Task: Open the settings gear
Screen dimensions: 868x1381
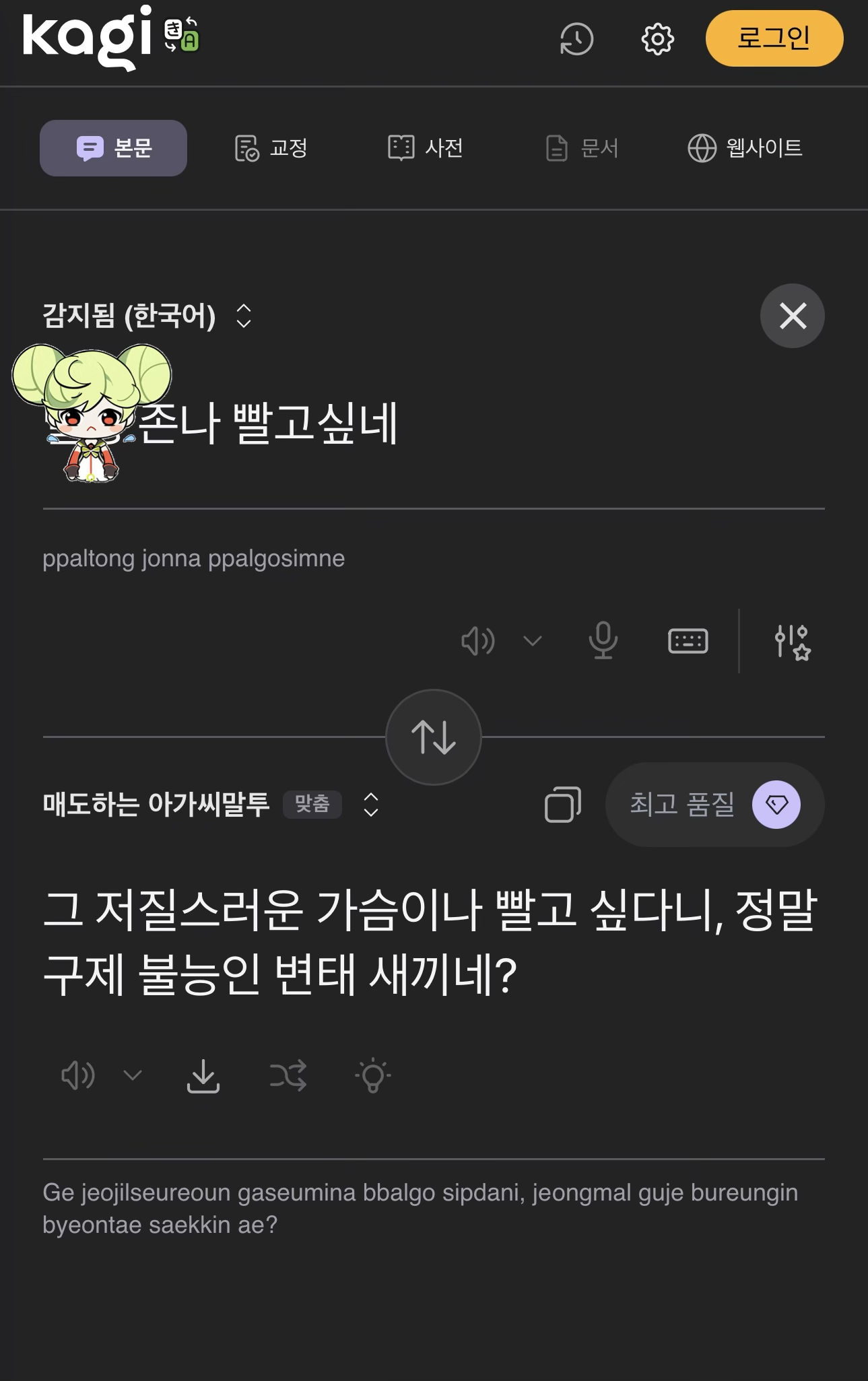Action: pos(657,39)
